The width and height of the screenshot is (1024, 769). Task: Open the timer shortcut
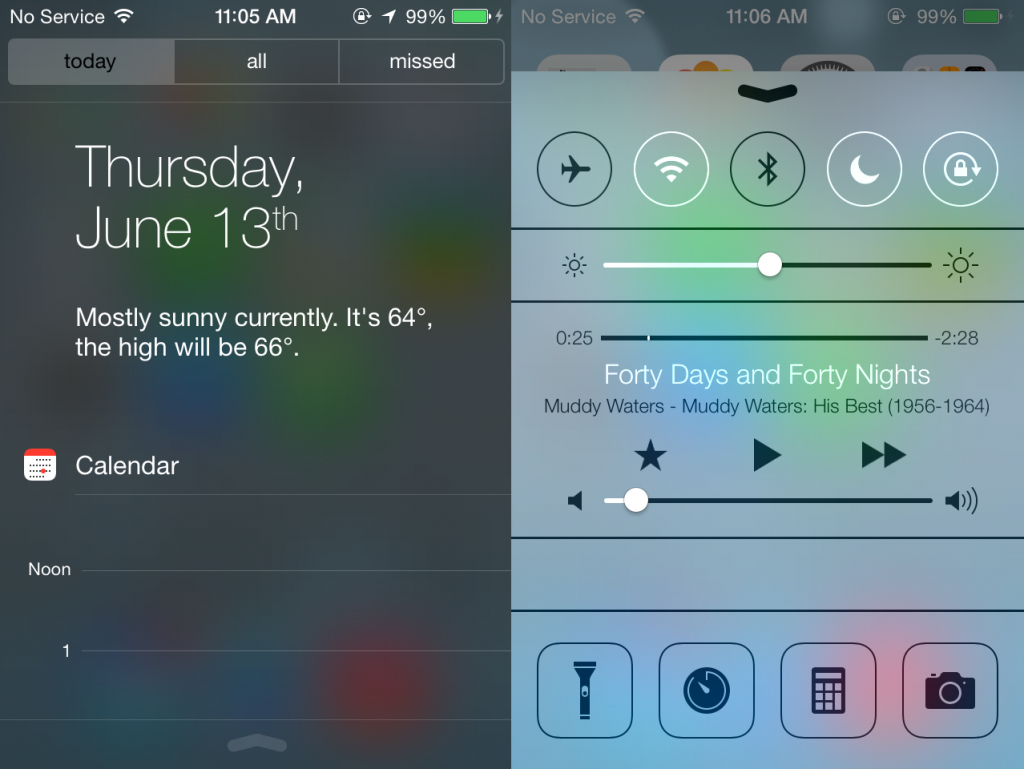[x=706, y=690]
